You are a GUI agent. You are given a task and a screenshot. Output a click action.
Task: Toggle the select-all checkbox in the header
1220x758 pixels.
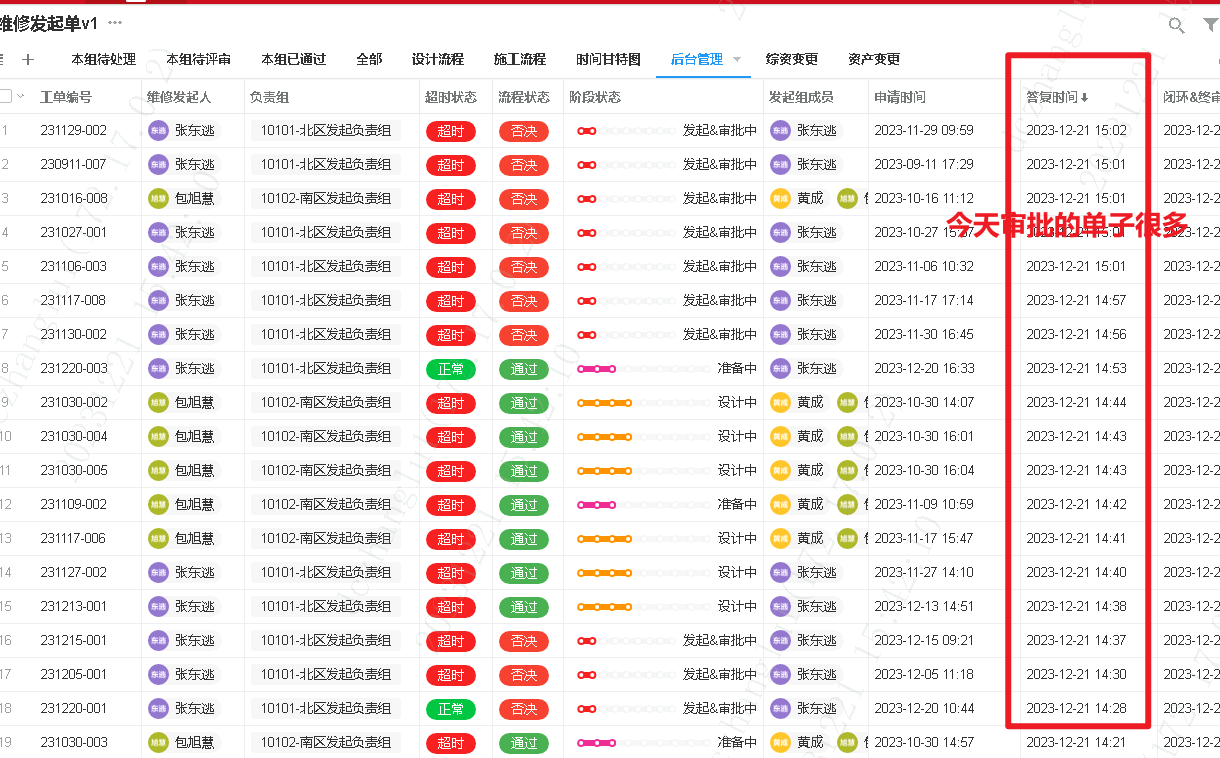pyautogui.click(x=6, y=96)
